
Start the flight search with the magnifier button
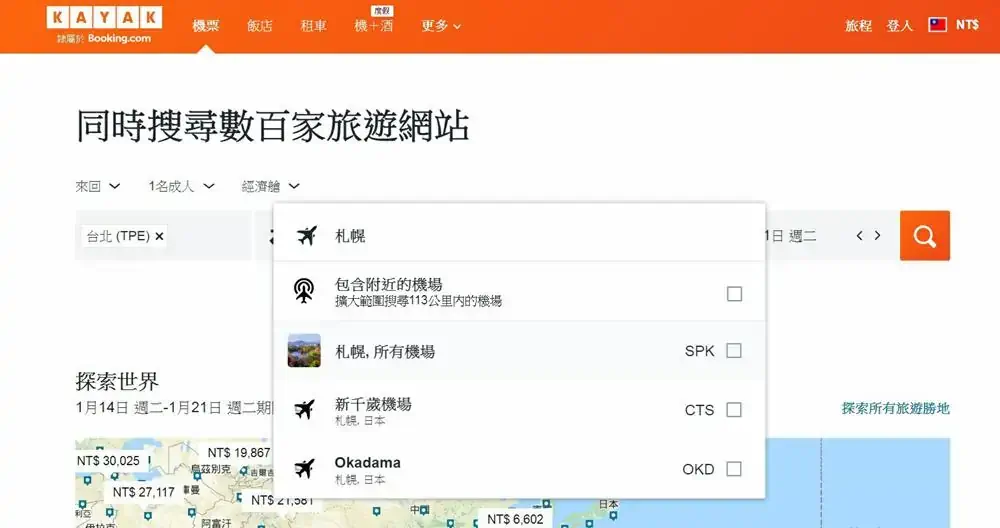(x=924, y=236)
